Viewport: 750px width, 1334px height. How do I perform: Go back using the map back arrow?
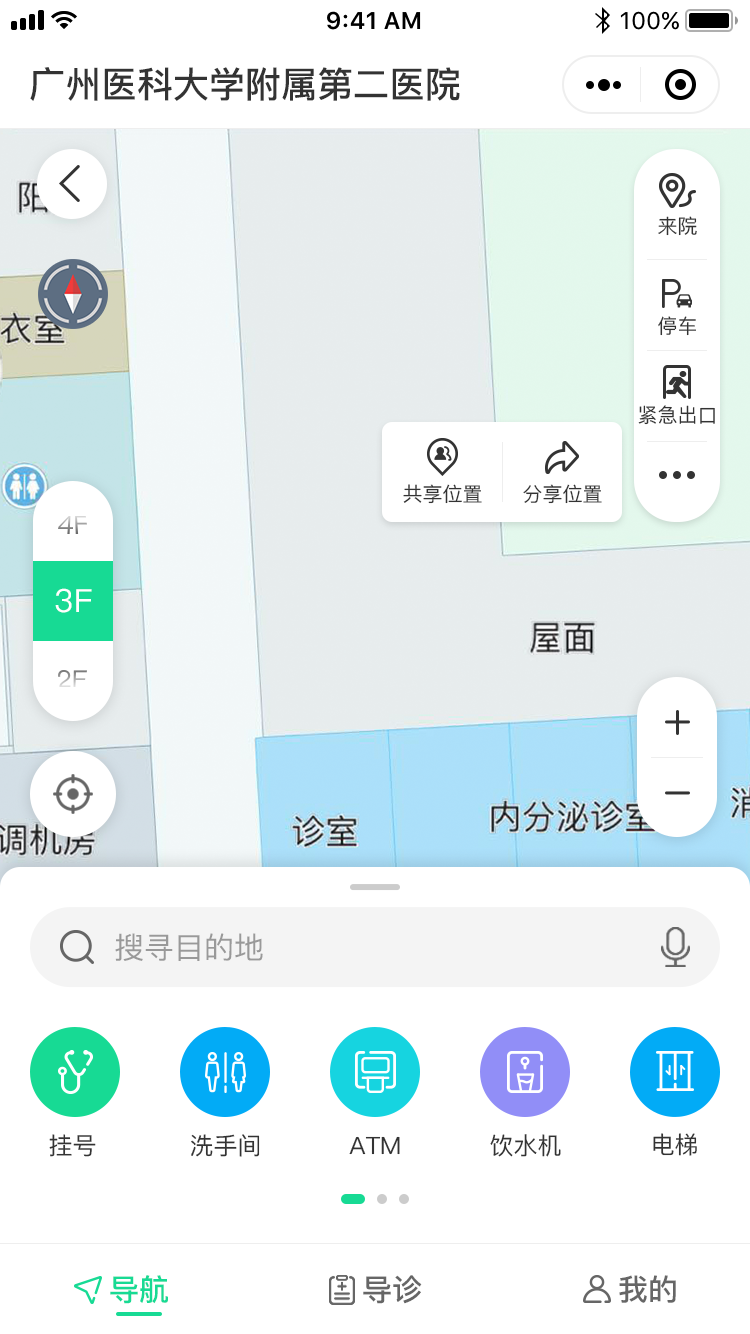[x=72, y=184]
